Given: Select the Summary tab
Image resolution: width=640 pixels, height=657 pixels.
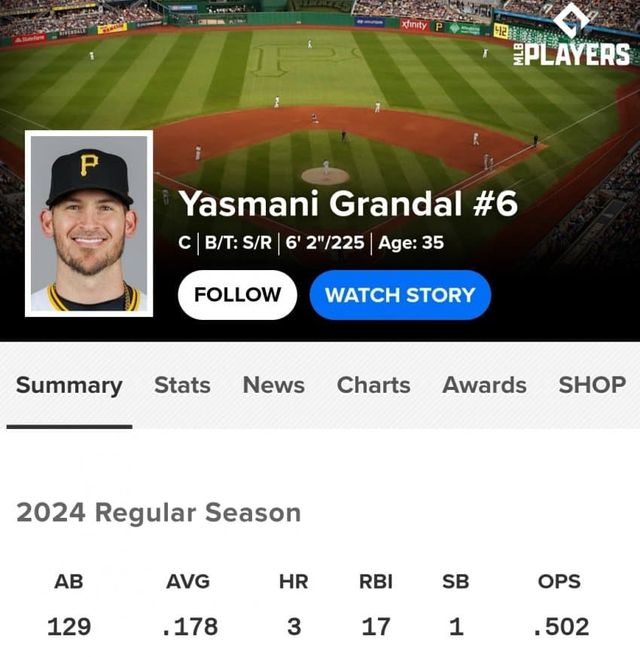Looking at the screenshot, I should click(x=69, y=385).
